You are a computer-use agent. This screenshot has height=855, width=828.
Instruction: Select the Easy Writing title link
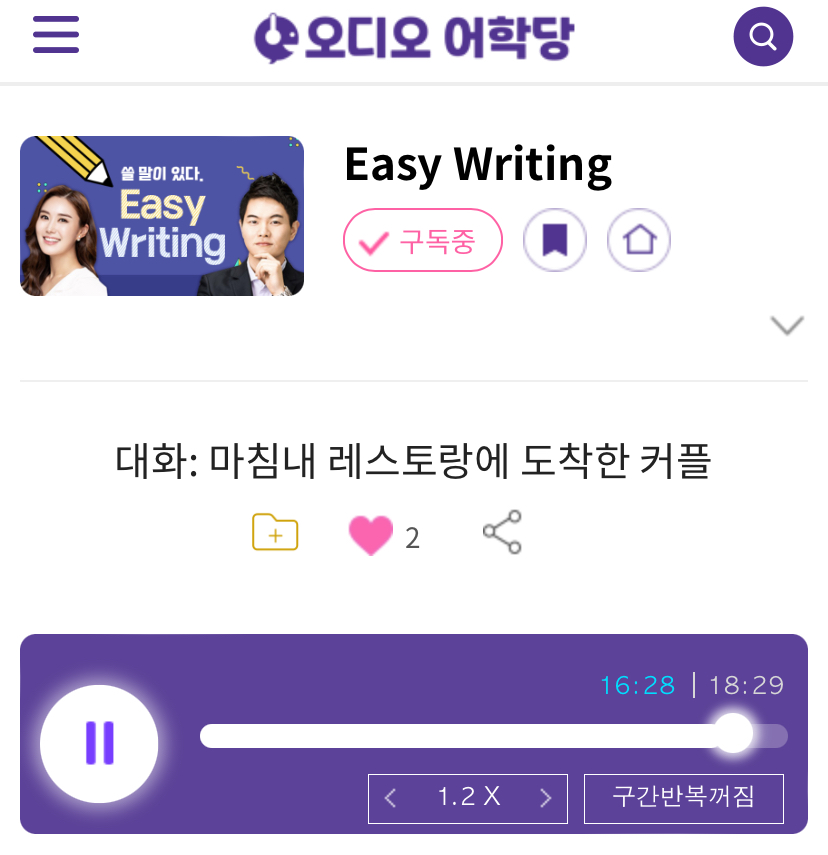point(478,166)
